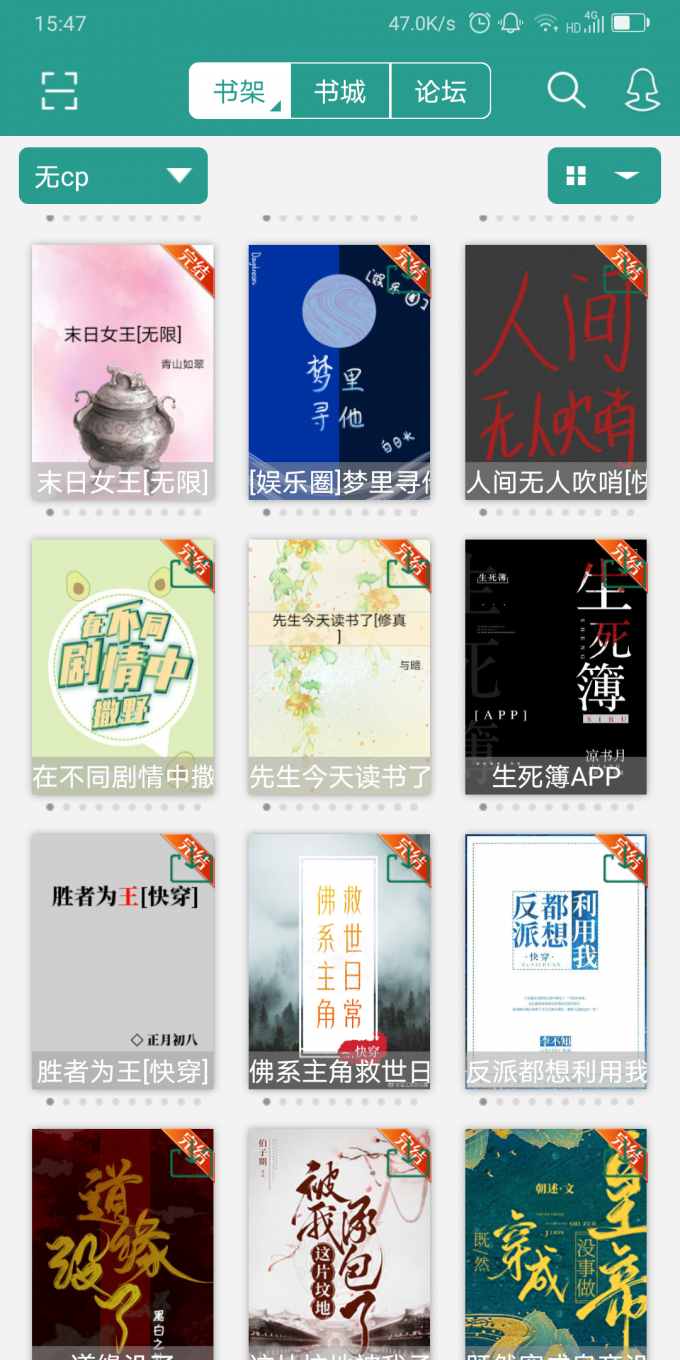This screenshot has height=1360, width=680.
Task: Open the book 在不同剧情中撒野
Action: [x=123, y=667]
